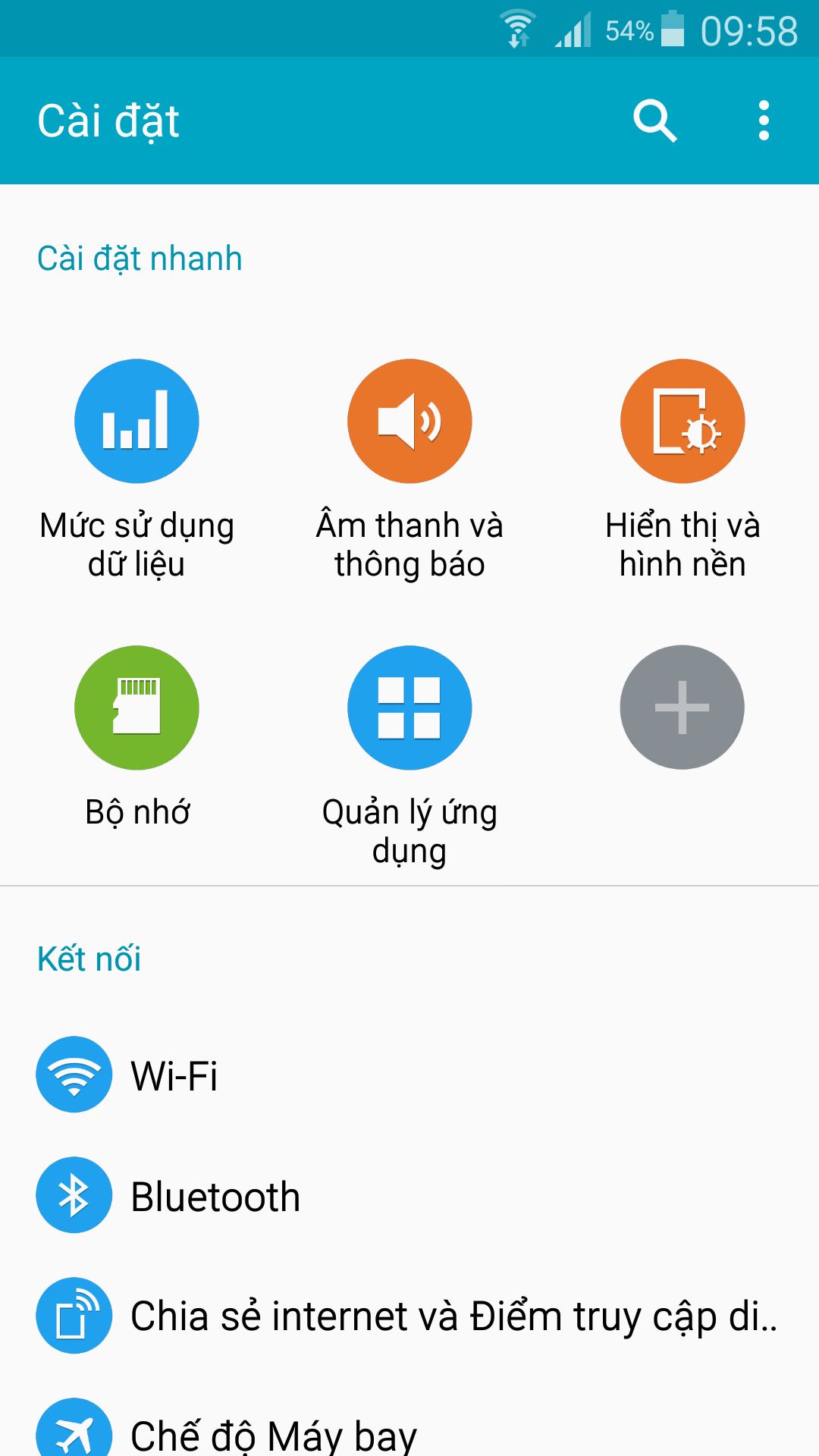Open the three-dot overflow menu
Viewport: 819px width, 1456px height.
pos(764,121)
